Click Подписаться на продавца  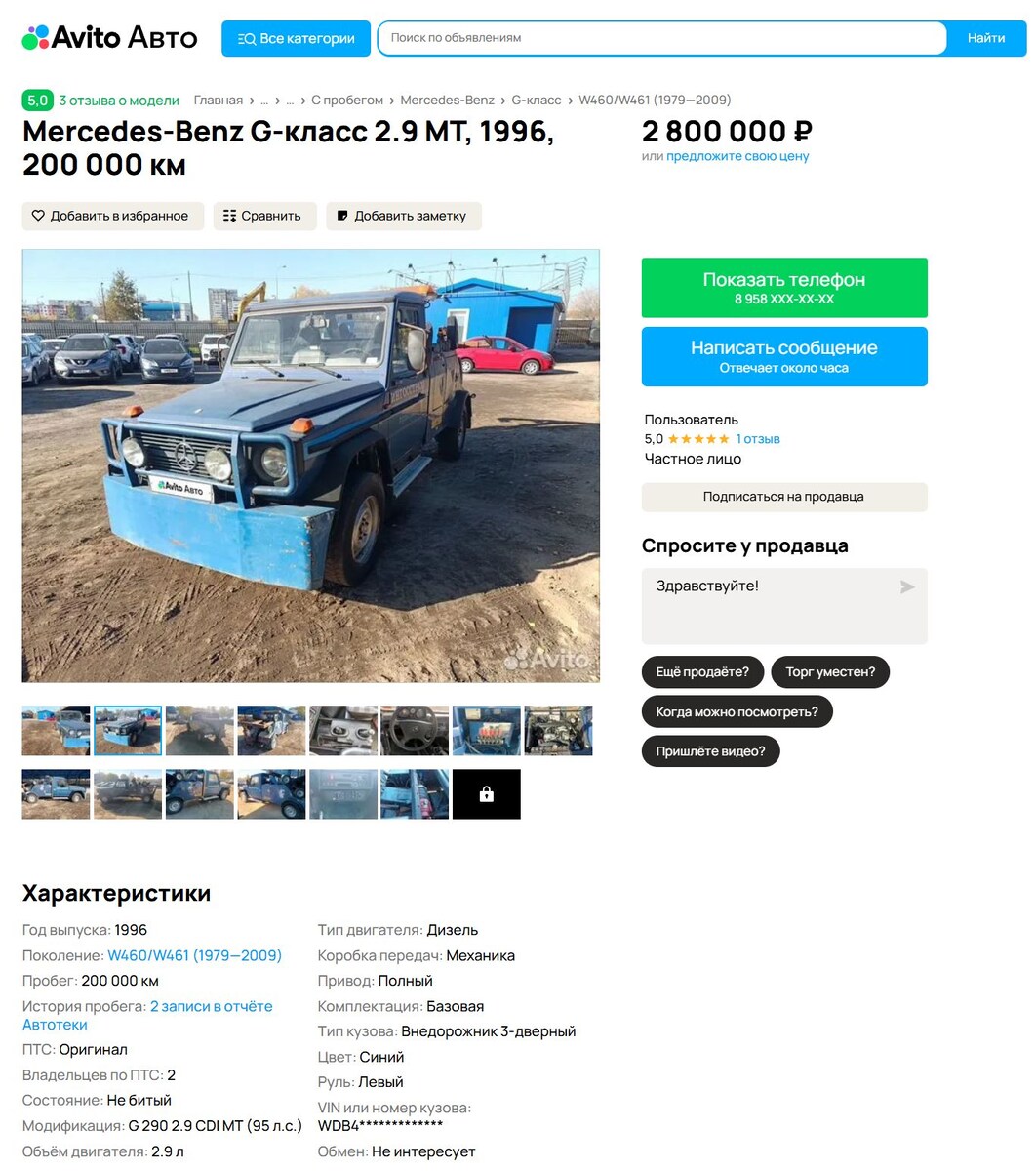783,497
